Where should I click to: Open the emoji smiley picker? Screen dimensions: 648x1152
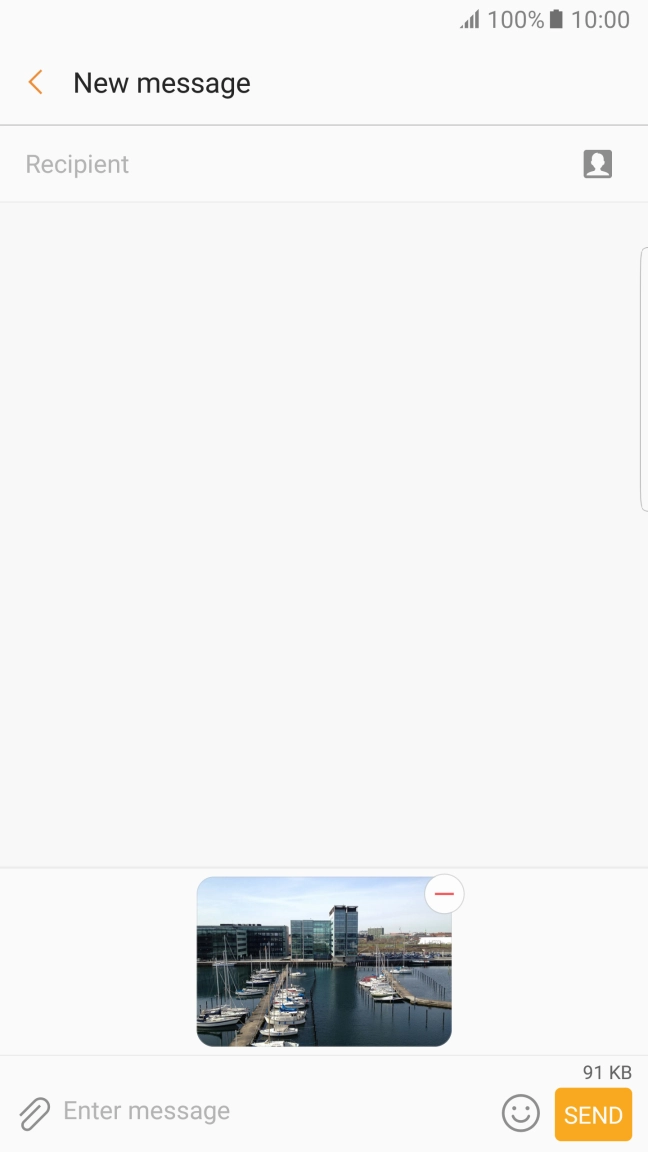click(x=520, y=1113)
